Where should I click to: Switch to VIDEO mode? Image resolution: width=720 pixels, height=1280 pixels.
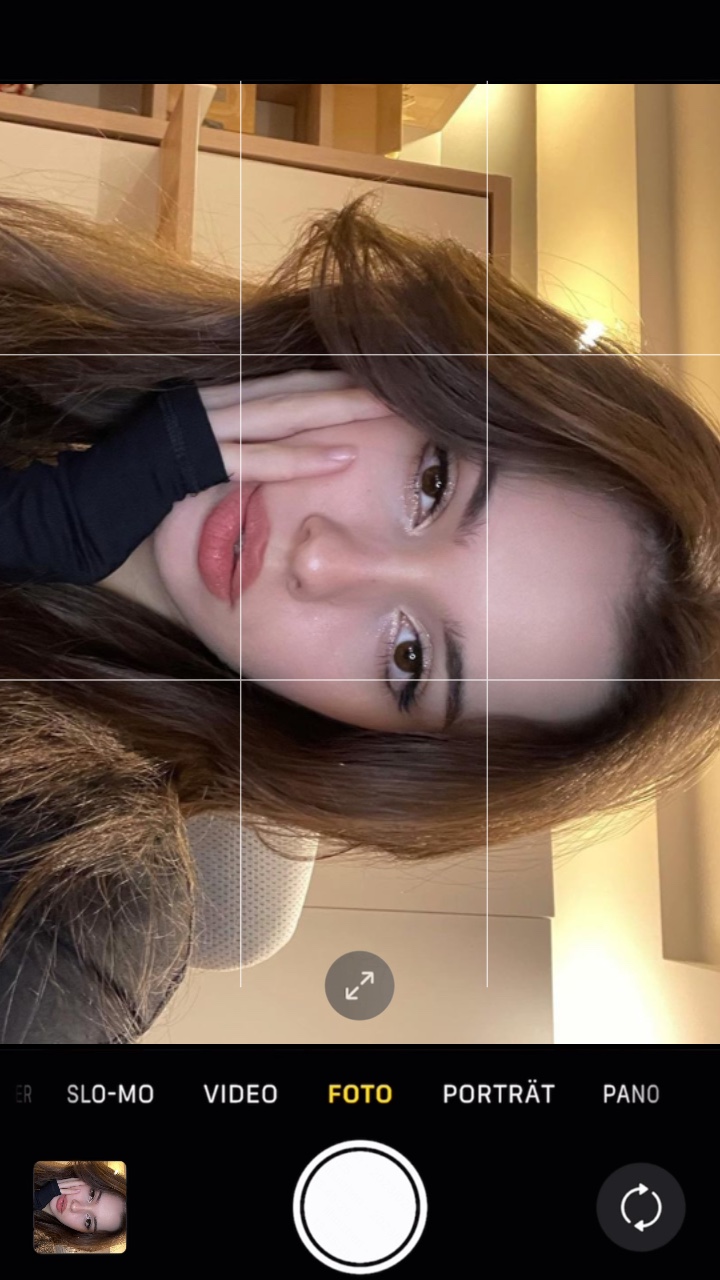[x=240, y=1094]
